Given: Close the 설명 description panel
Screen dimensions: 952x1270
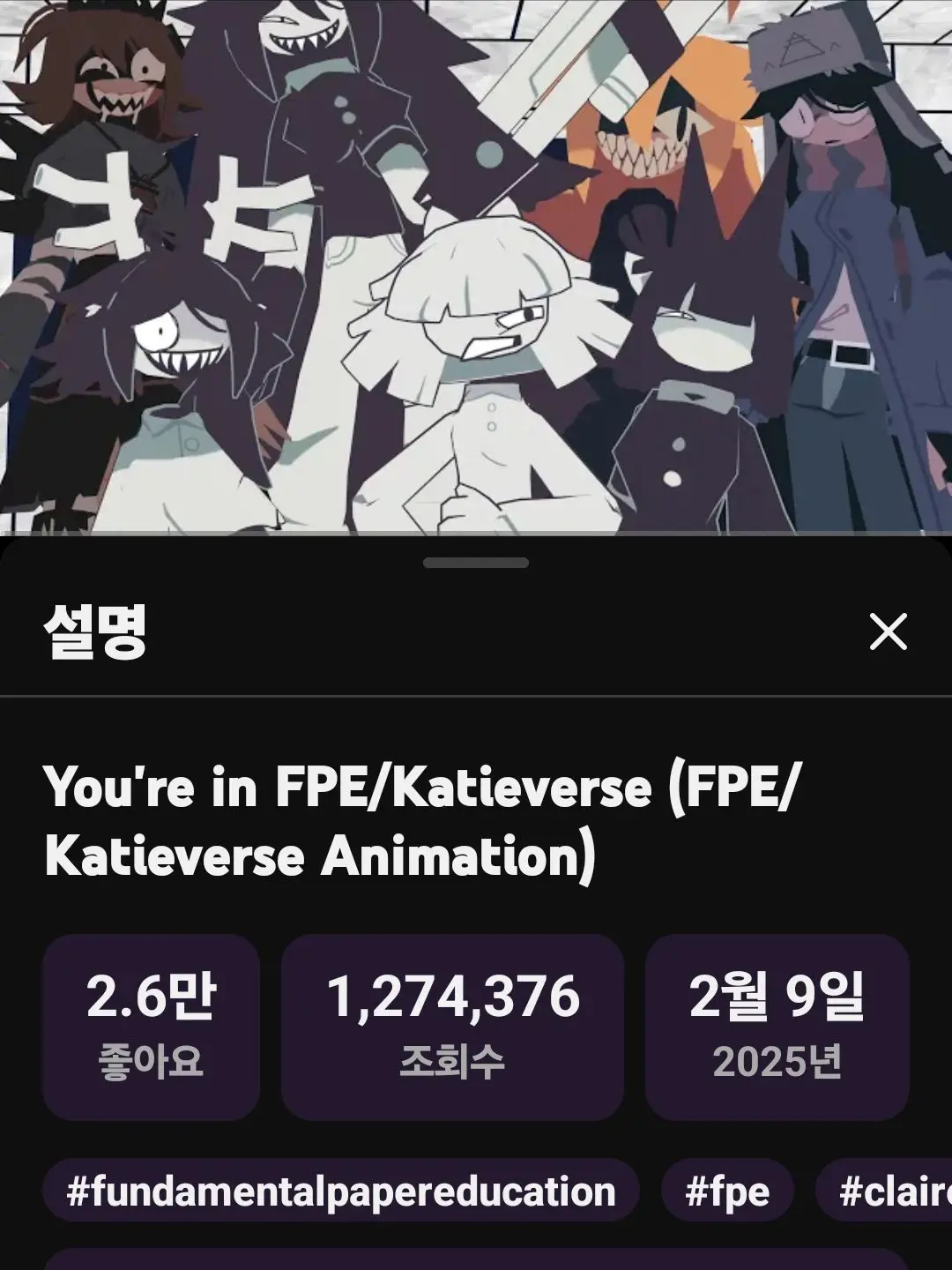Looking at the screenshot, I should click(x=888, y=632).
